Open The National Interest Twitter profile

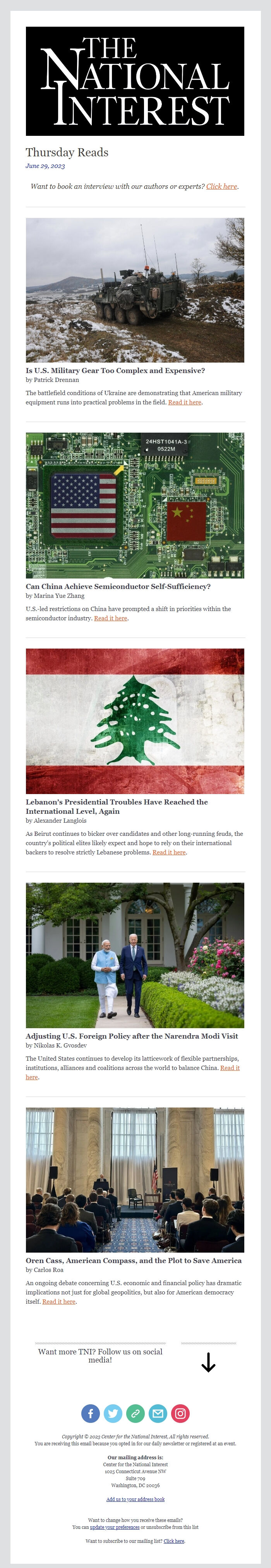click(113, 1413)
